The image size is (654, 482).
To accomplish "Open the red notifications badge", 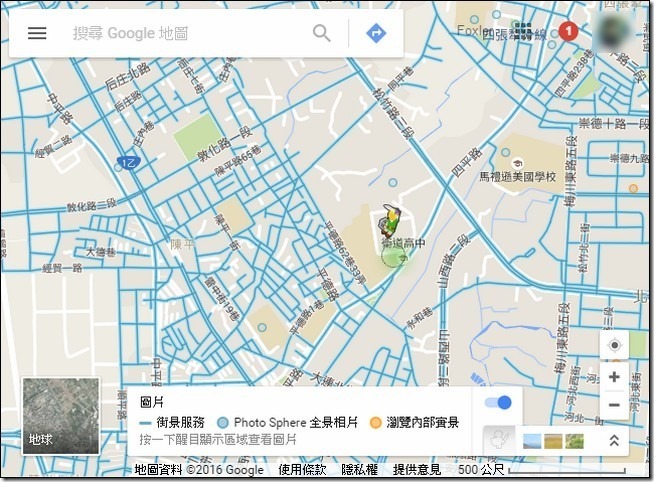I will [569, 32].
